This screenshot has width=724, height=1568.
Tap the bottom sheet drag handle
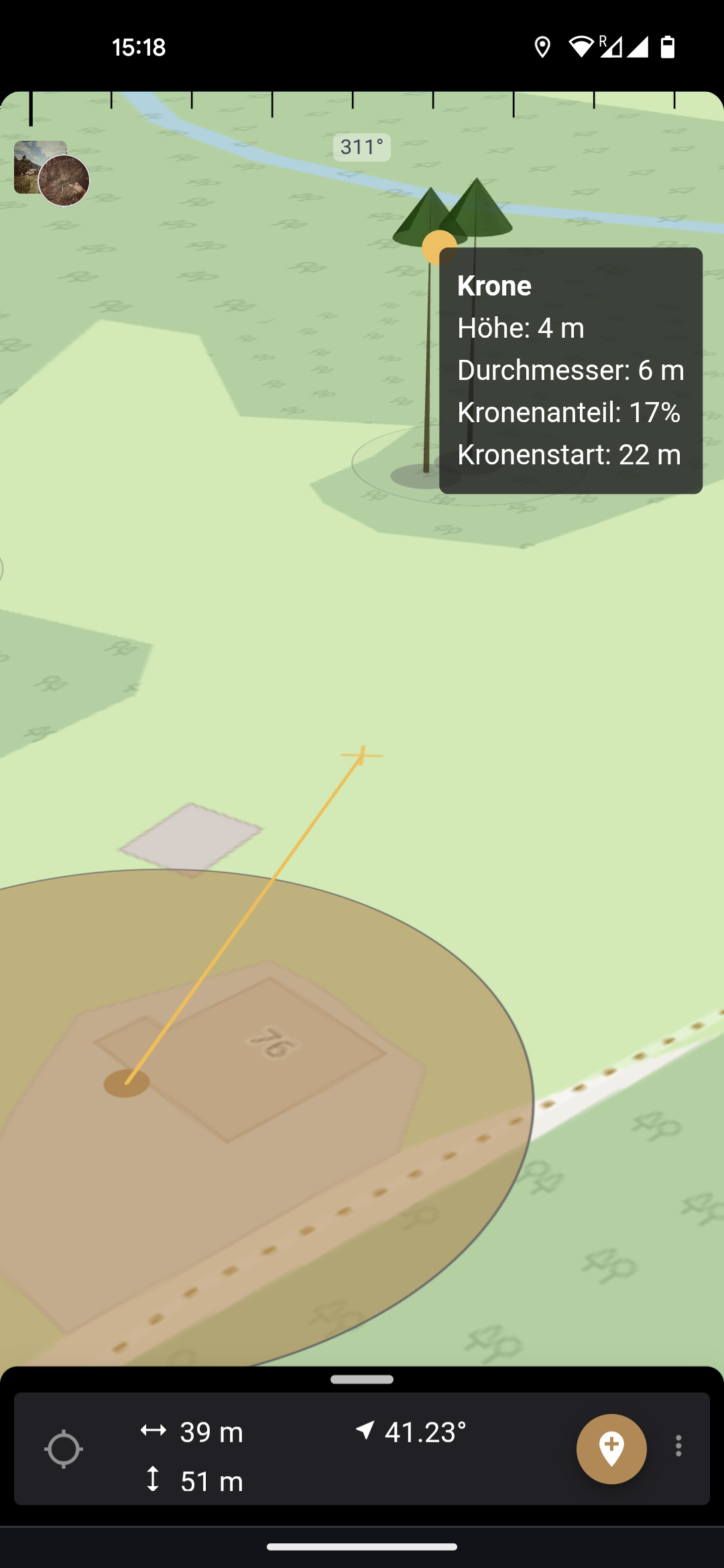pyautogui.click(x=362, y=1379)
